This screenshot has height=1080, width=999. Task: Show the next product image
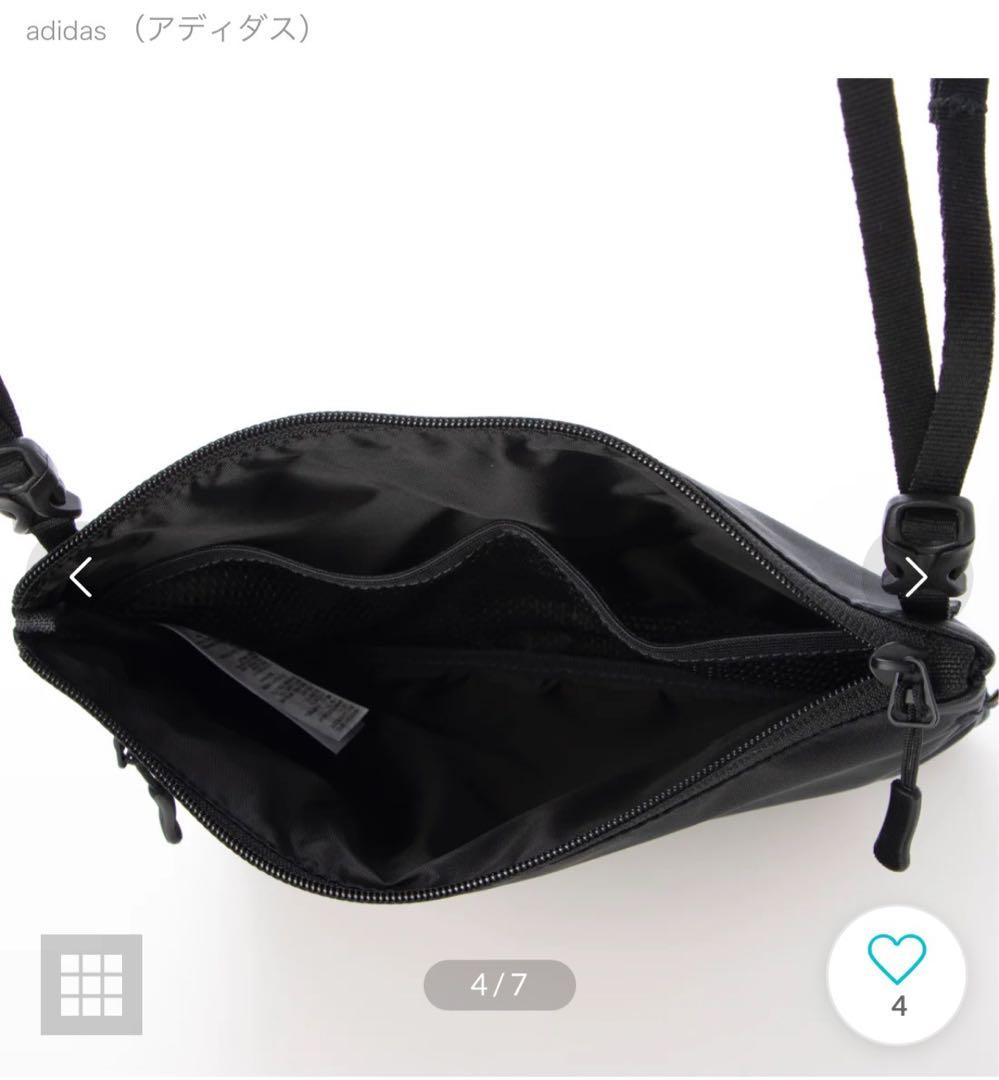click(916, 577)
